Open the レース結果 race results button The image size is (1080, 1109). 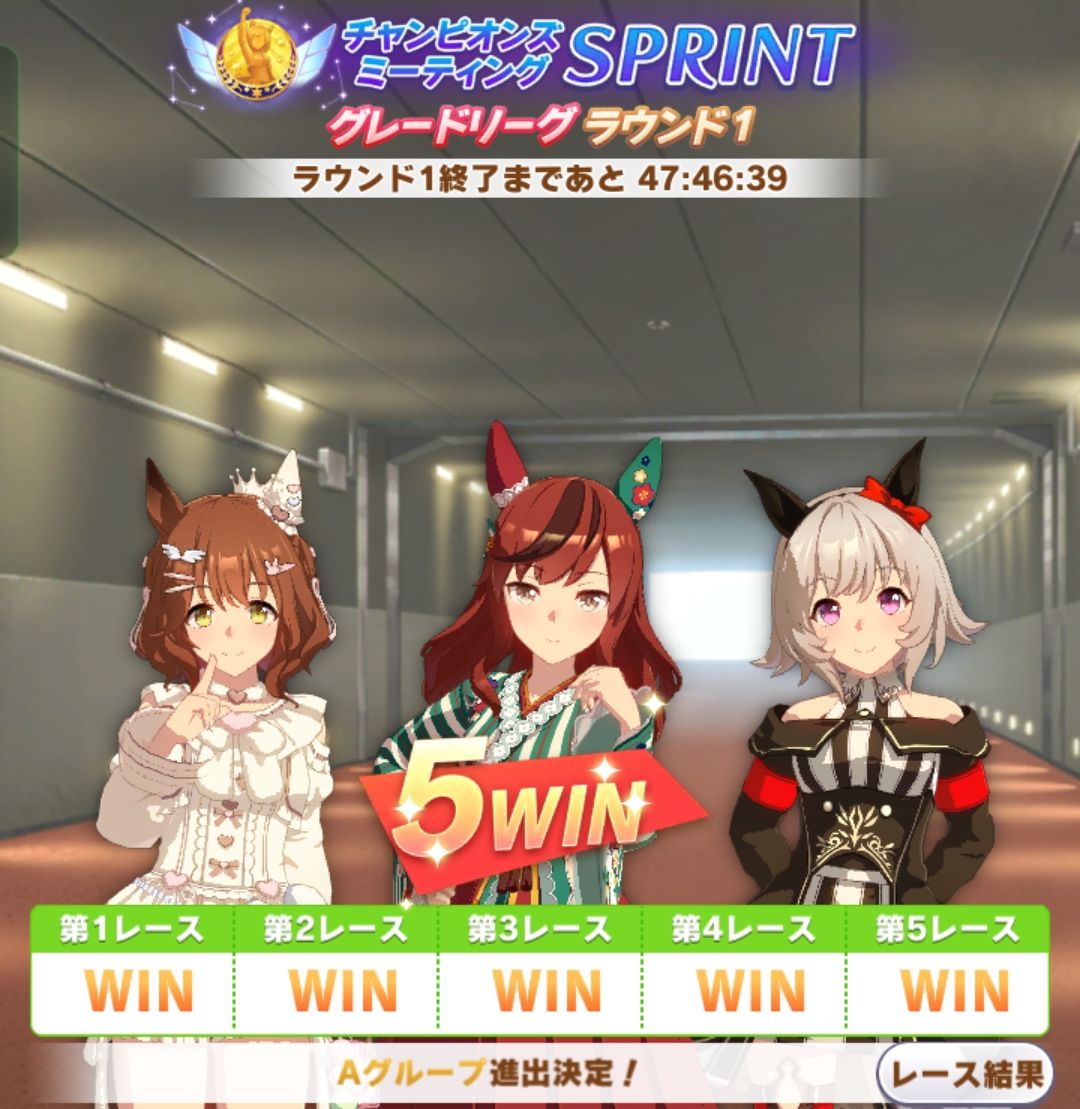click(x=965, y=1074)
